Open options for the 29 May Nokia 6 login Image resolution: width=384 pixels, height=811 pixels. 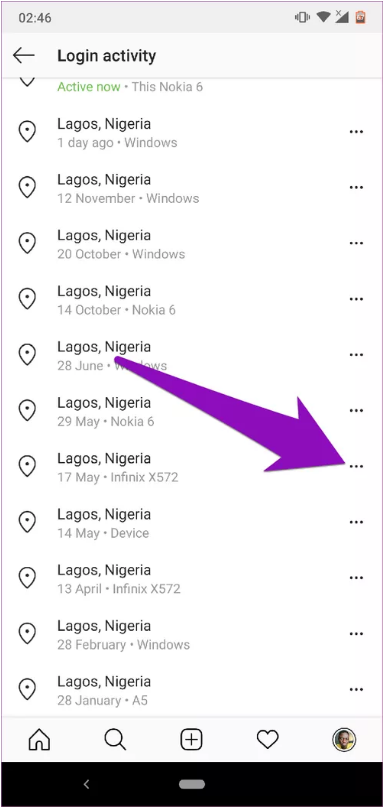tap(356, 411)
